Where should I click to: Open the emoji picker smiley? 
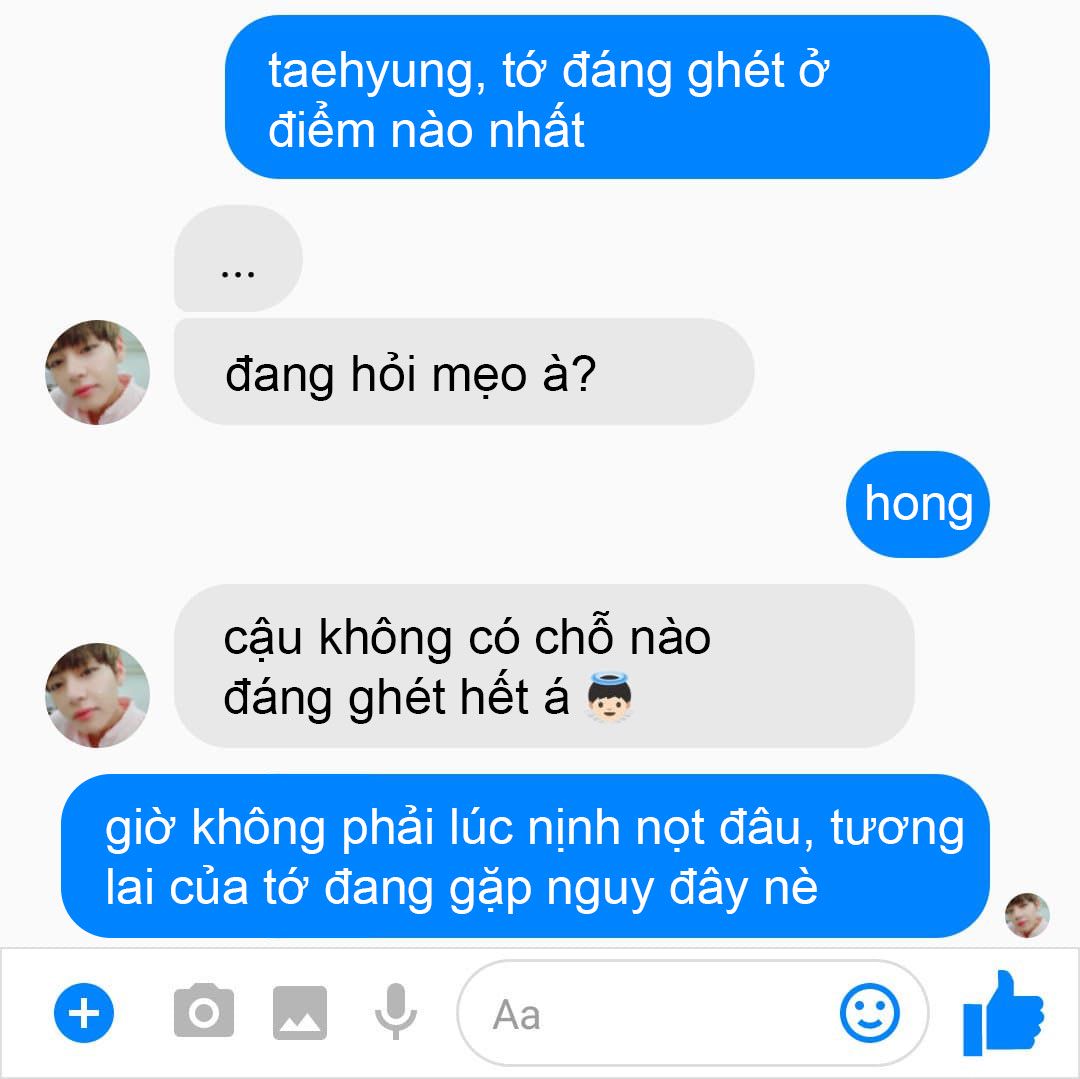pyautogui.click(x=869, y=1013)
